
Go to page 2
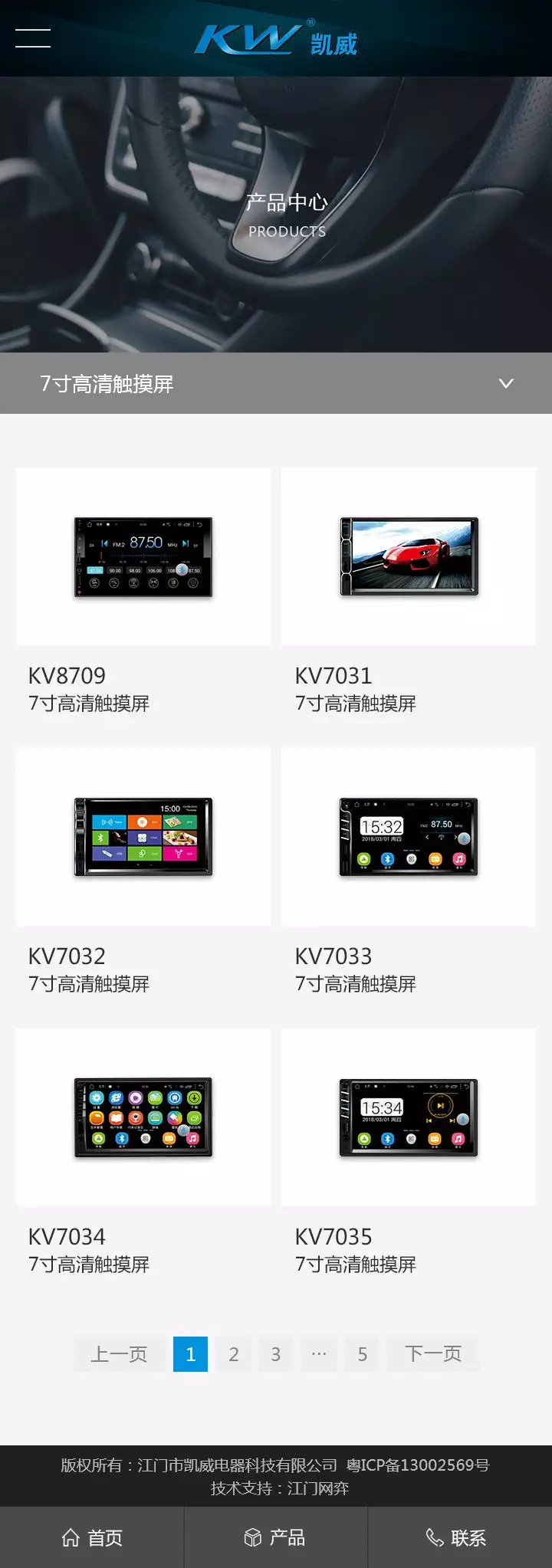coord(234,1354)
